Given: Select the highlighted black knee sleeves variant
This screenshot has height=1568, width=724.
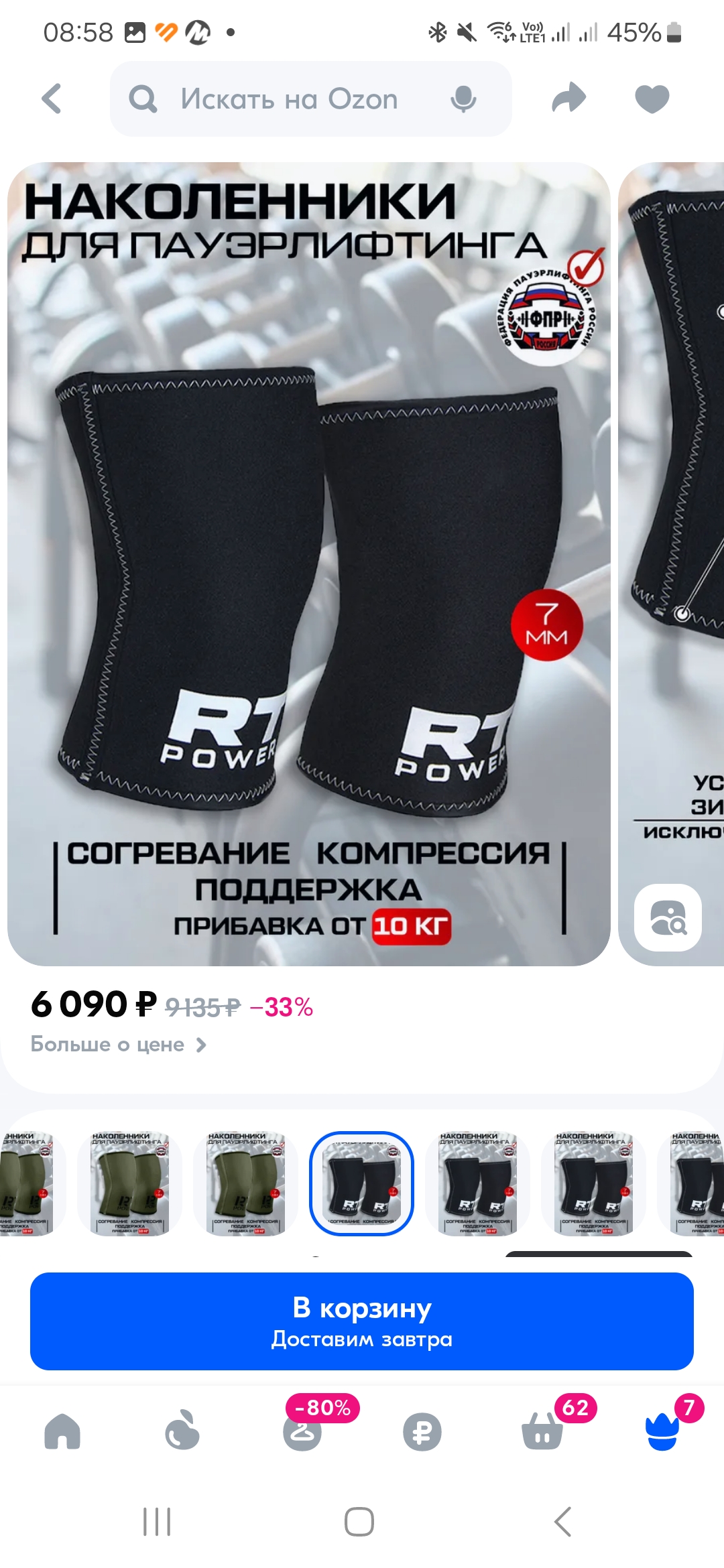Looking at the screenshot, I should 361,1183.
